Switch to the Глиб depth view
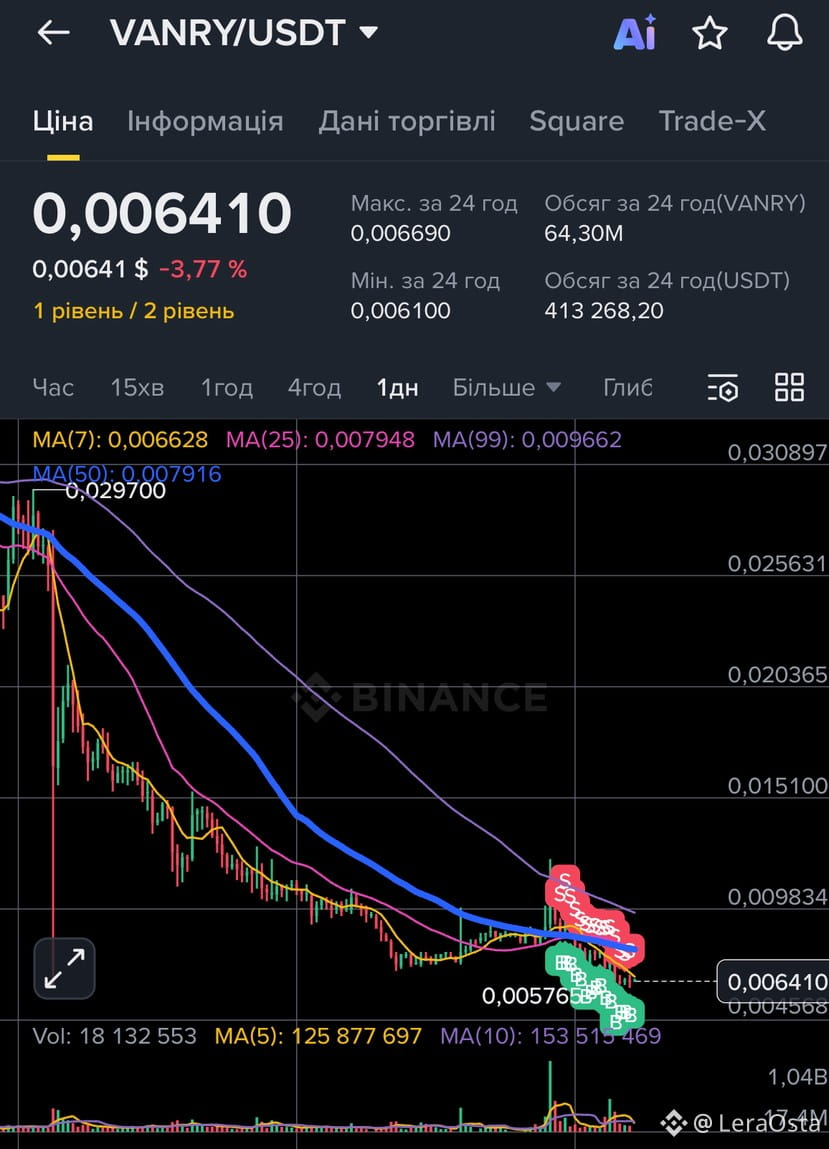 627,387
